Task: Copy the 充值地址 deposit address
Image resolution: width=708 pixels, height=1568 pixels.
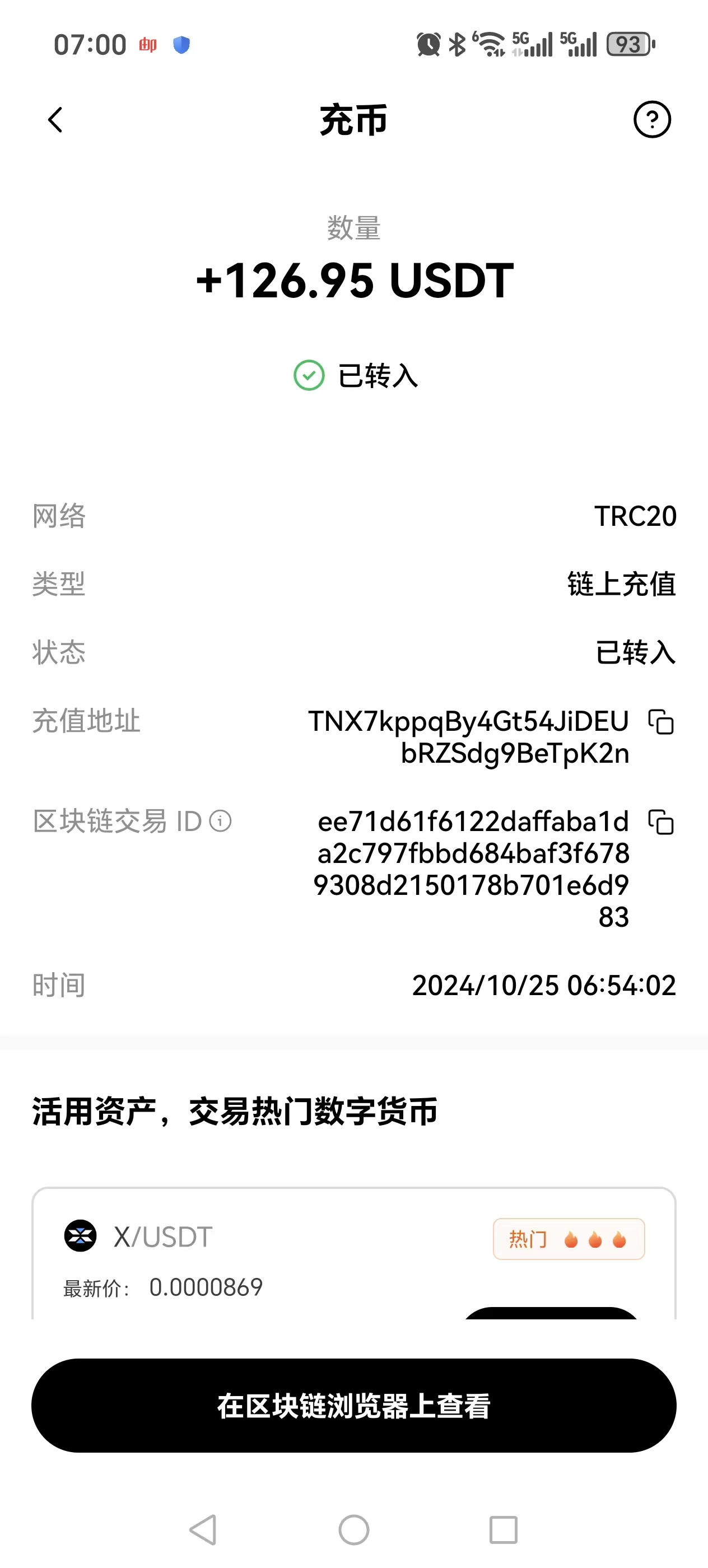Action: [660, 722]
